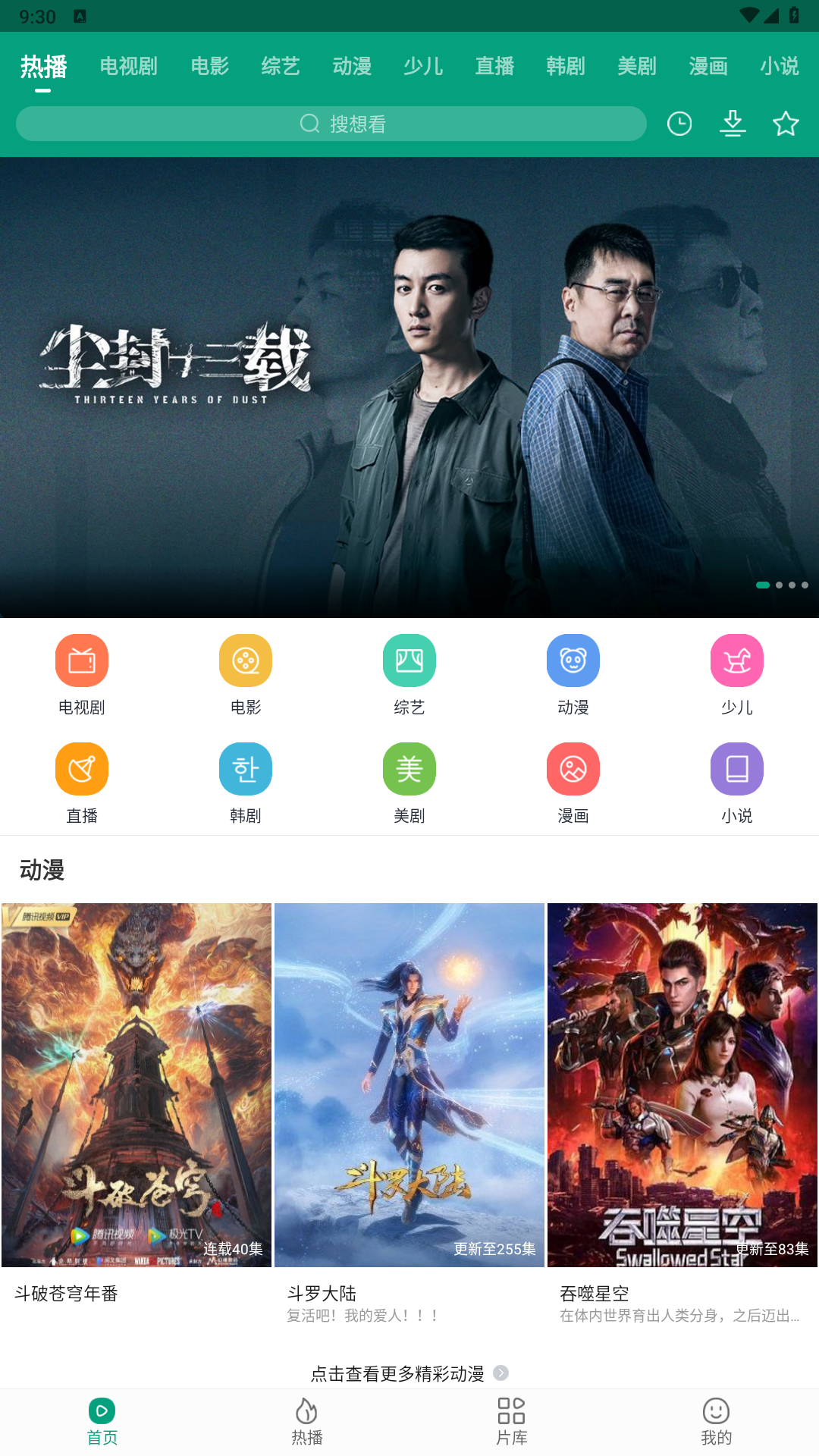The height and width of the screenshot is (1456, 819).
Task: Open the watch history clock icon
Action: (x=679, y=124)
